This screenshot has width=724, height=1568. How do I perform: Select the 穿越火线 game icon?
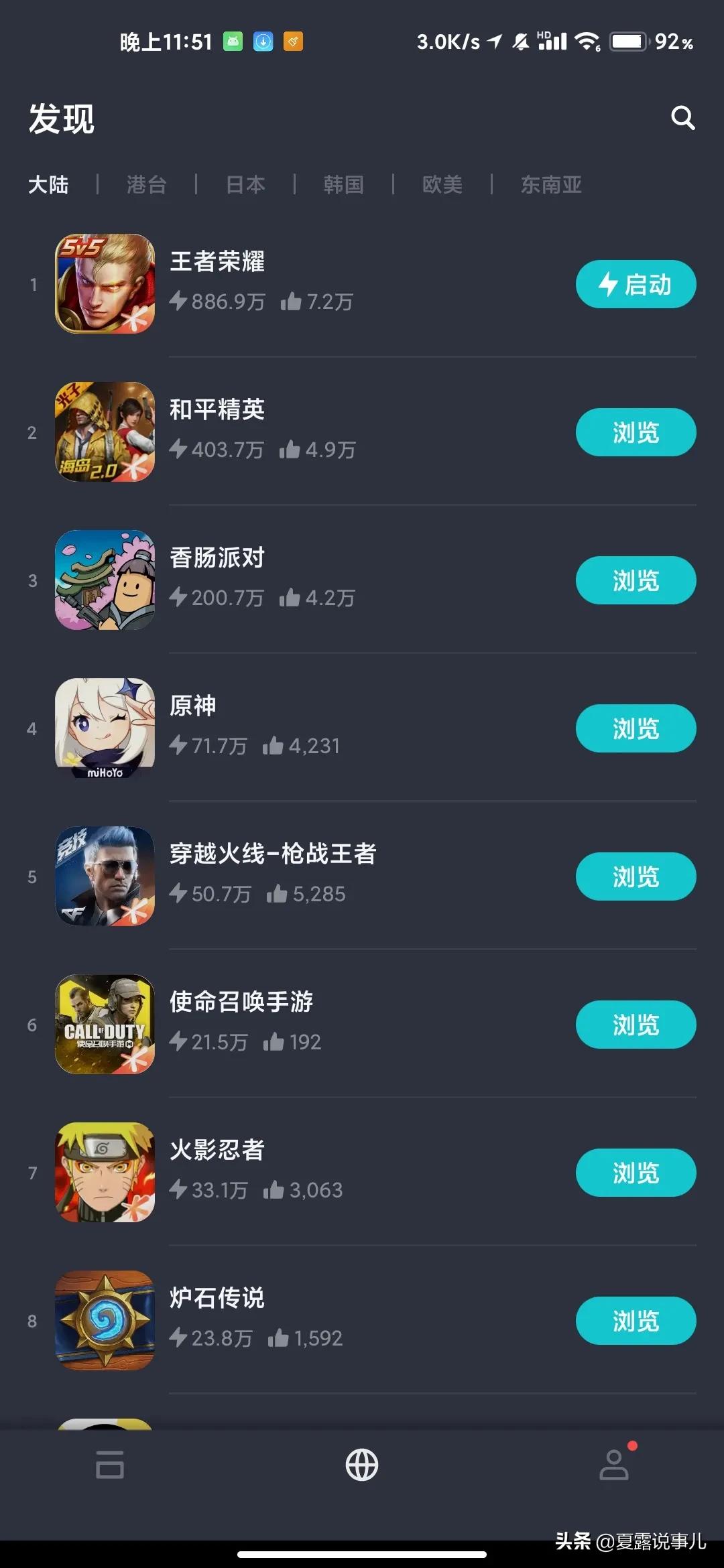point(105,876)
